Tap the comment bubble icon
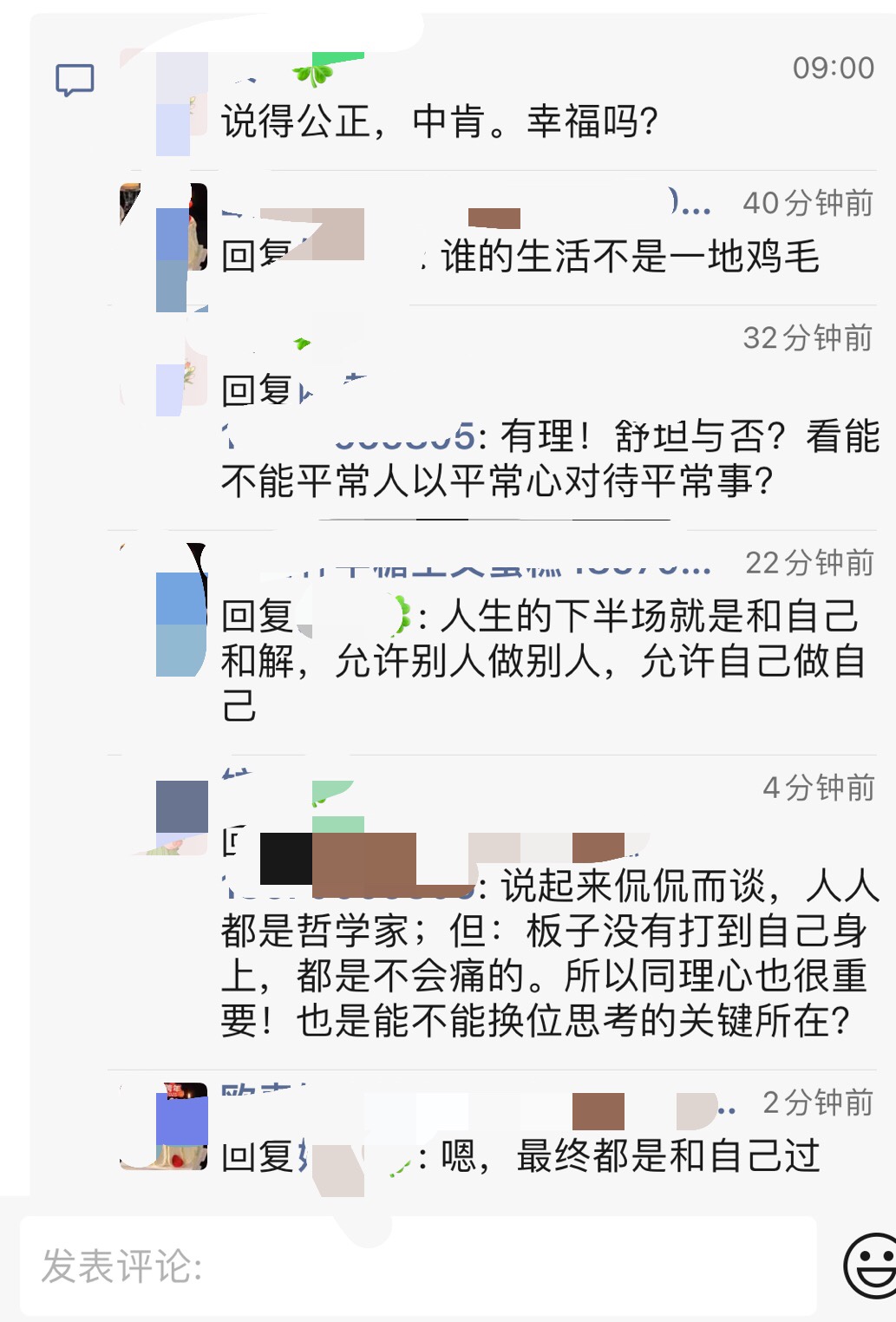The width and height of the screenshot is (896, 1322). tap(75, 80)
